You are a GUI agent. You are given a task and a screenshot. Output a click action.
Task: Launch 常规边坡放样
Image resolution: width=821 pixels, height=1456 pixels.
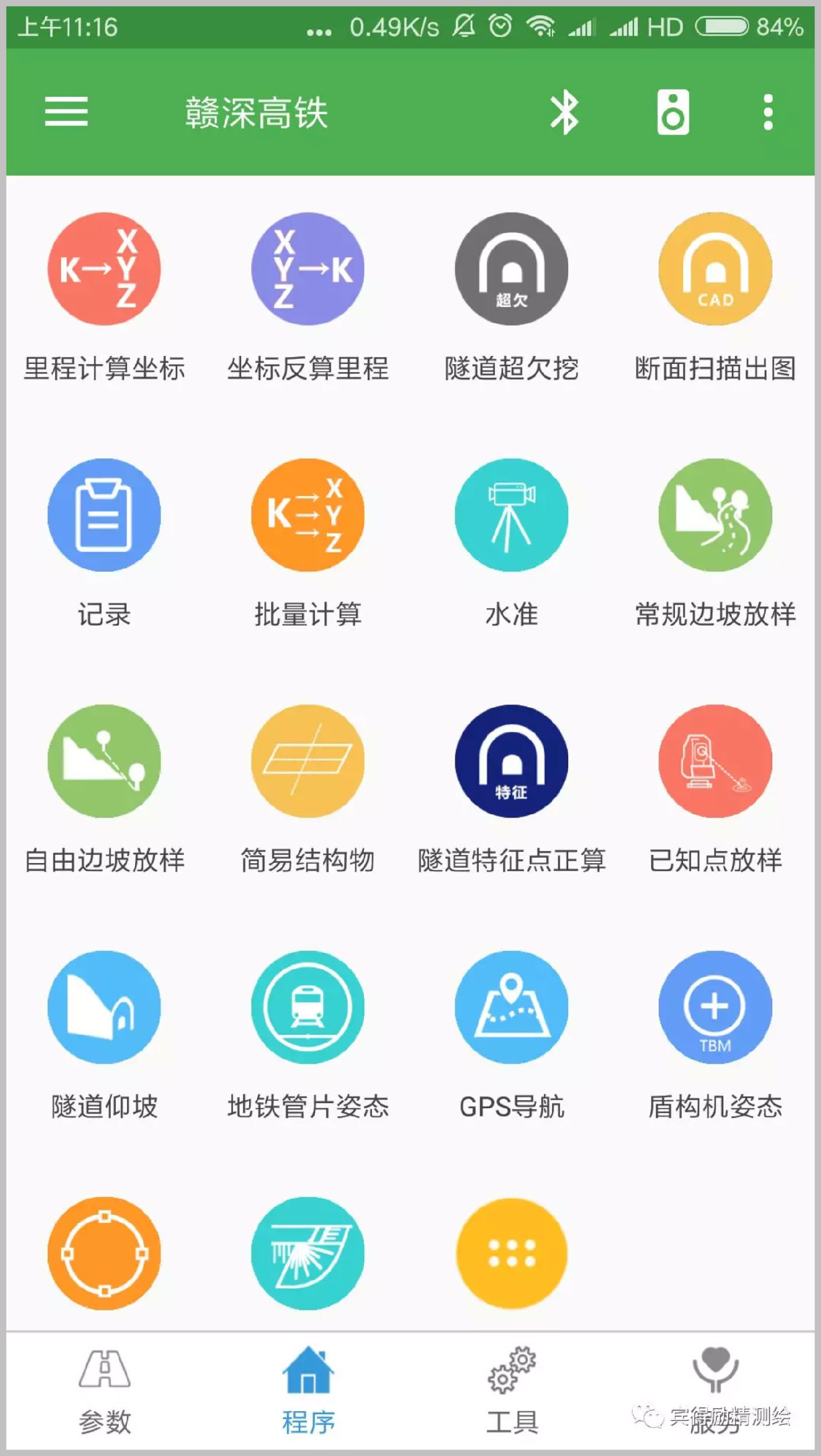coord(715,515)
